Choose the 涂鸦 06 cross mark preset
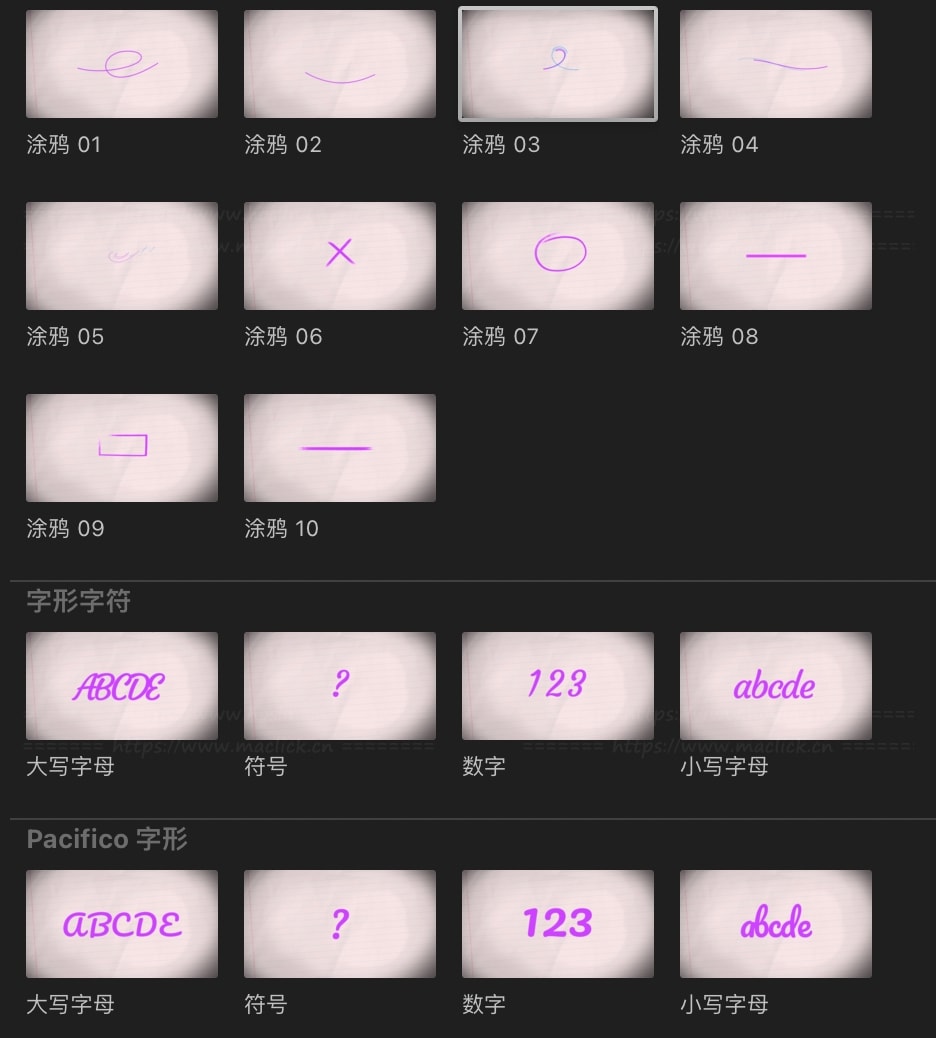 tap(340, 256)
